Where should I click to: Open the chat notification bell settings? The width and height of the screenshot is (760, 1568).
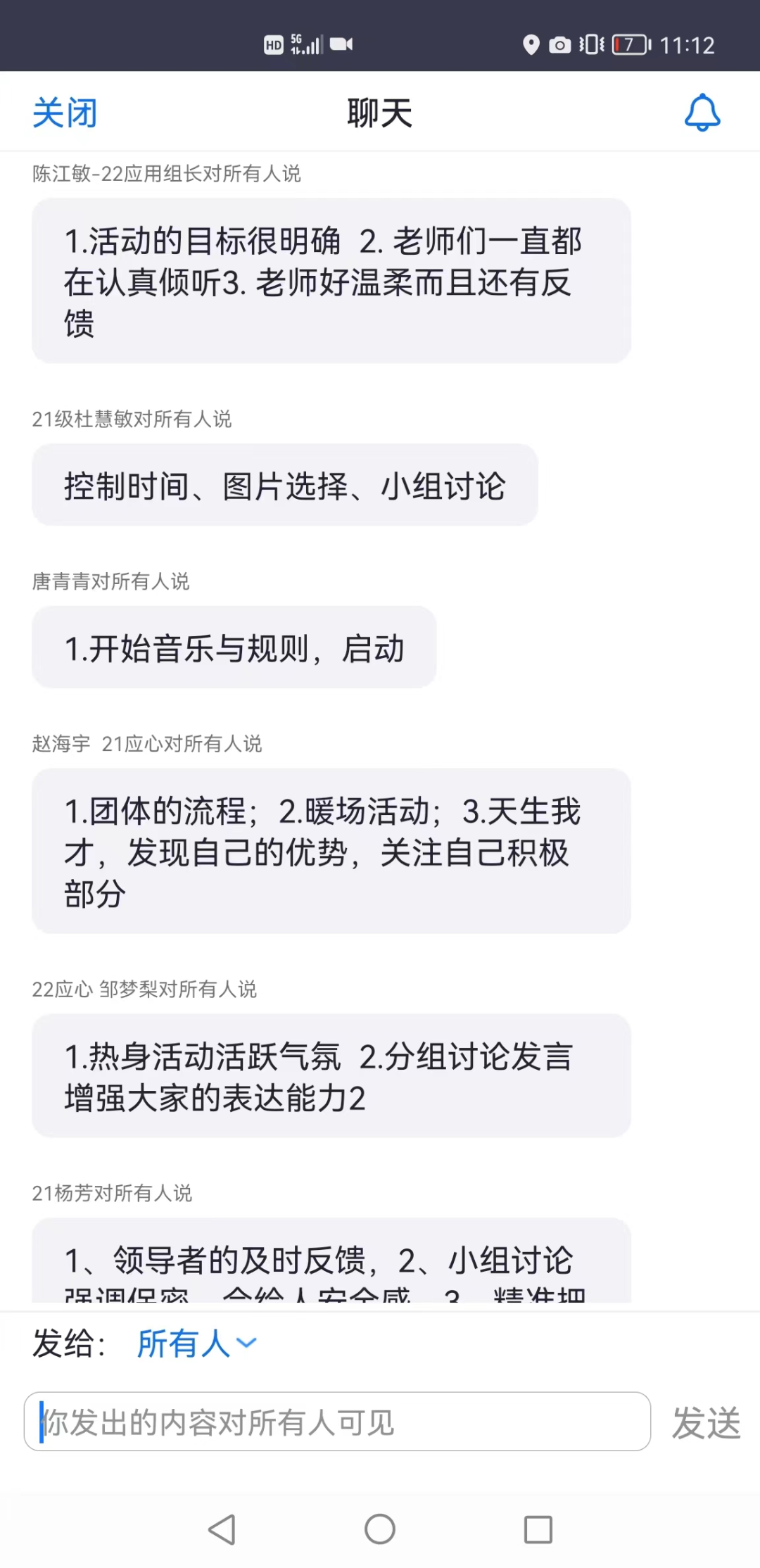coord(702,113)
